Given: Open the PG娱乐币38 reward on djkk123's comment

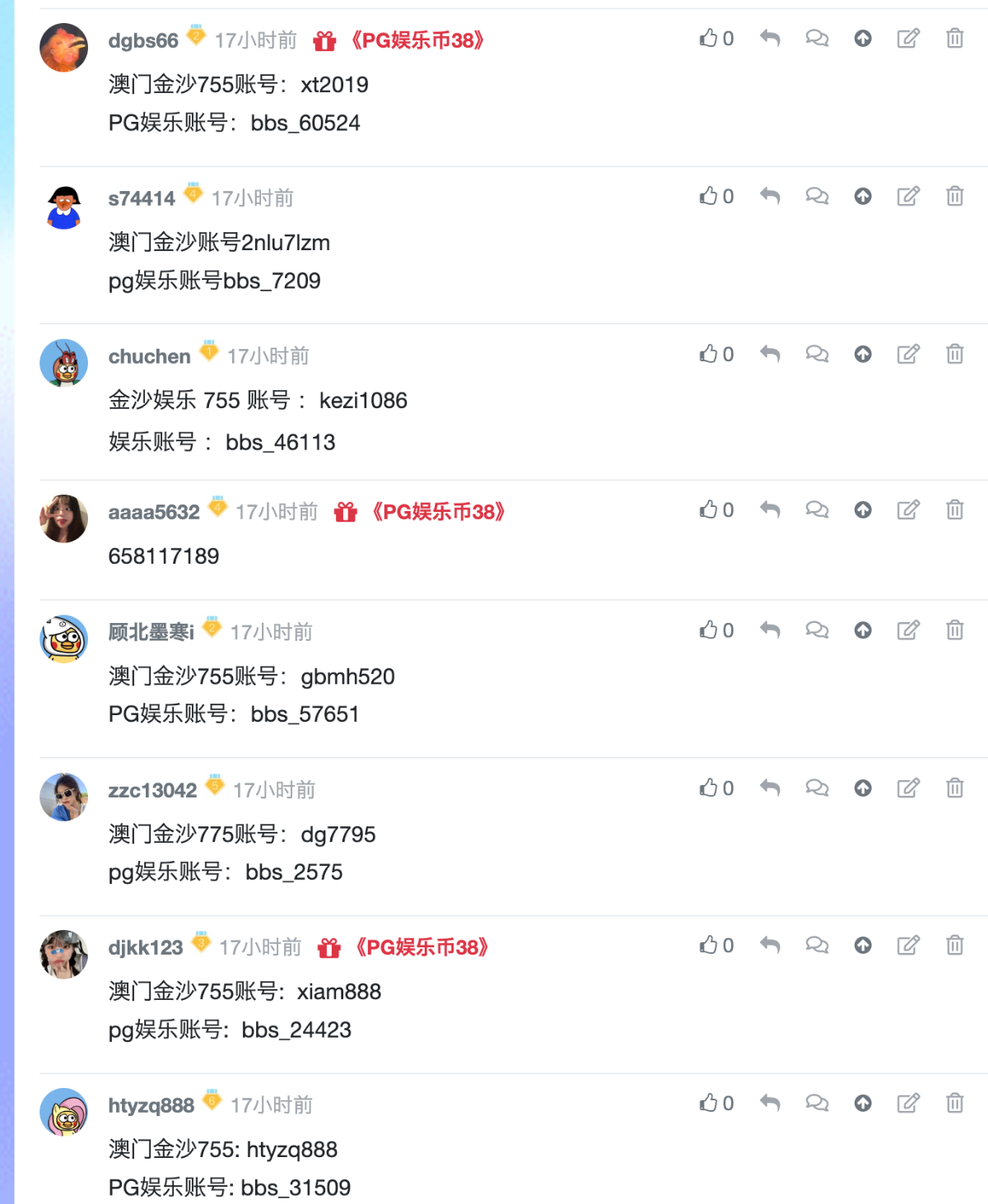Looking at the screenshot, I should (x=421, y=947).
